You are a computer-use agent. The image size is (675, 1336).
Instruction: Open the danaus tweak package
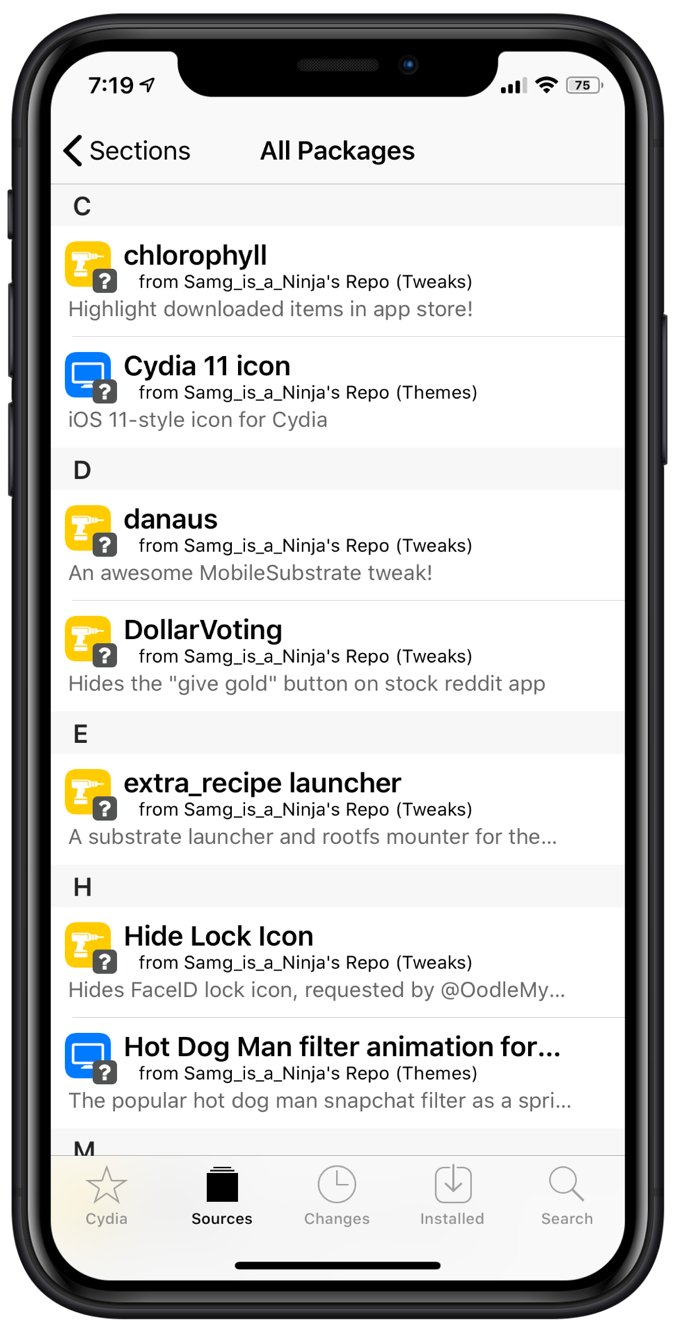tap(337, 545)
